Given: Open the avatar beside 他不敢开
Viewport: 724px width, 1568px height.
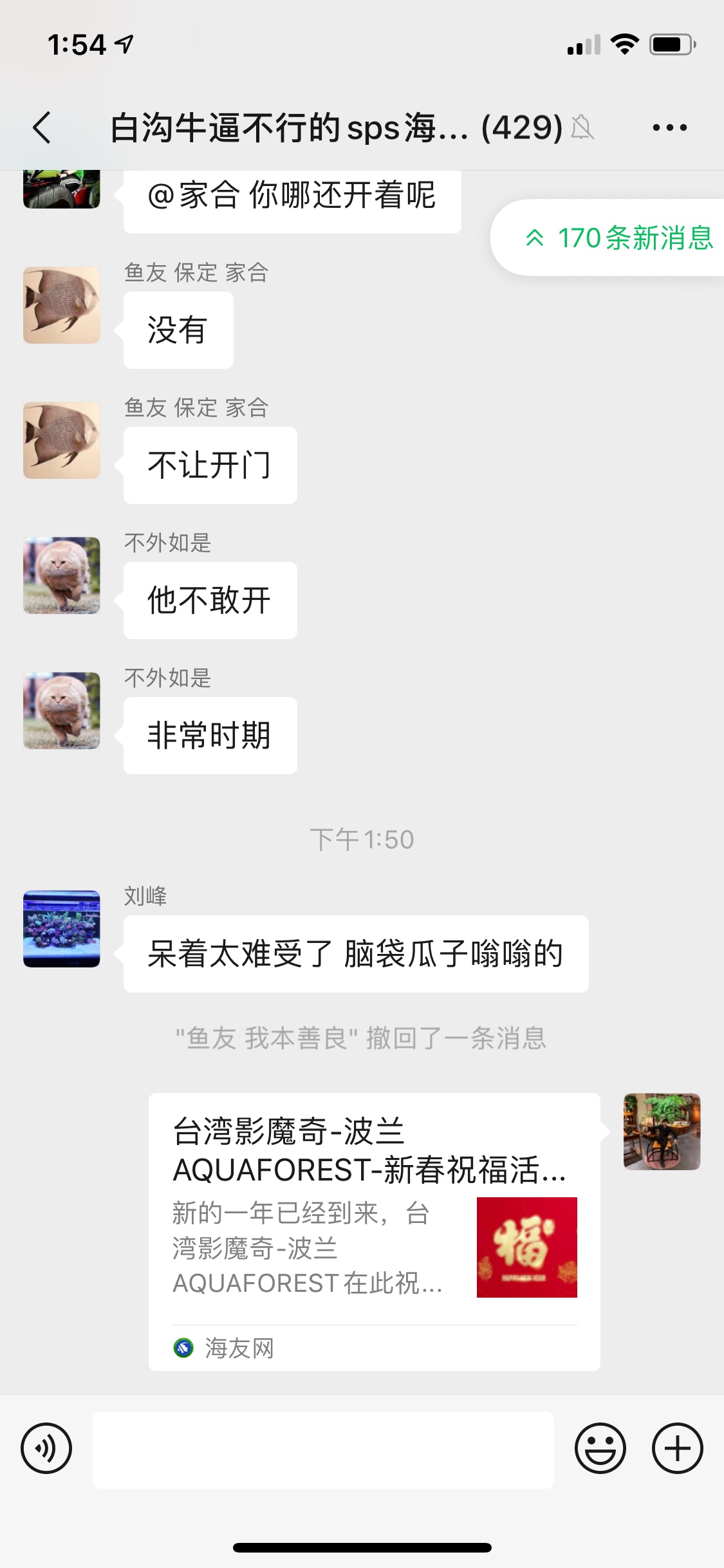Looking at the screenshot, I should click(62, 575).
